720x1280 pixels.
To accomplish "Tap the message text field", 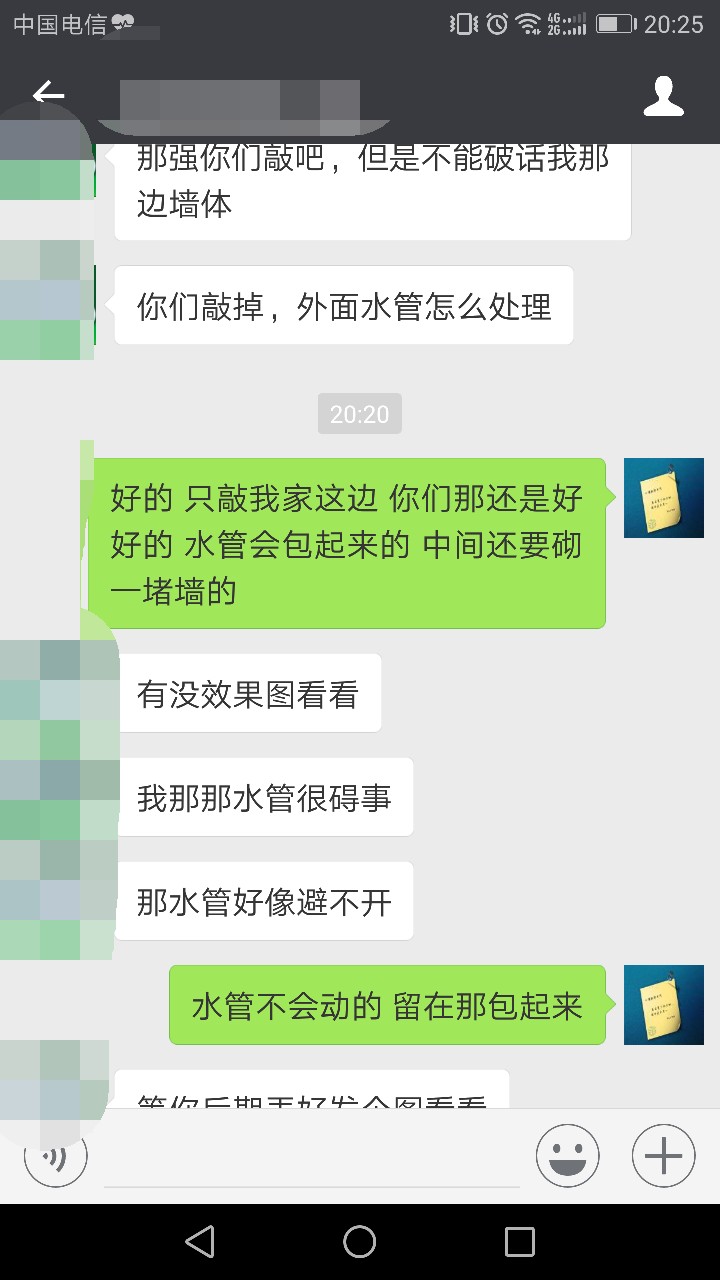I will pyautogui.click(x=312, y=1160).
